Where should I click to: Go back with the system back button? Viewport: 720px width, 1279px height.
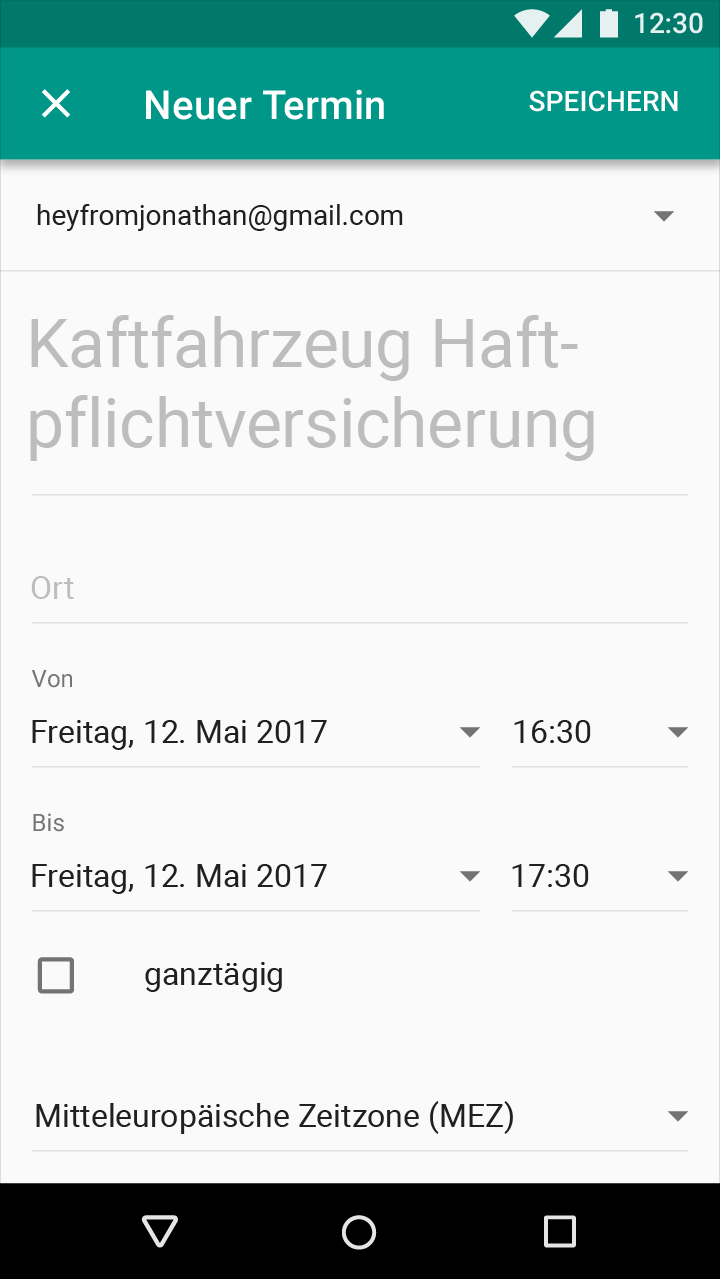click(x=160, y=1231)
